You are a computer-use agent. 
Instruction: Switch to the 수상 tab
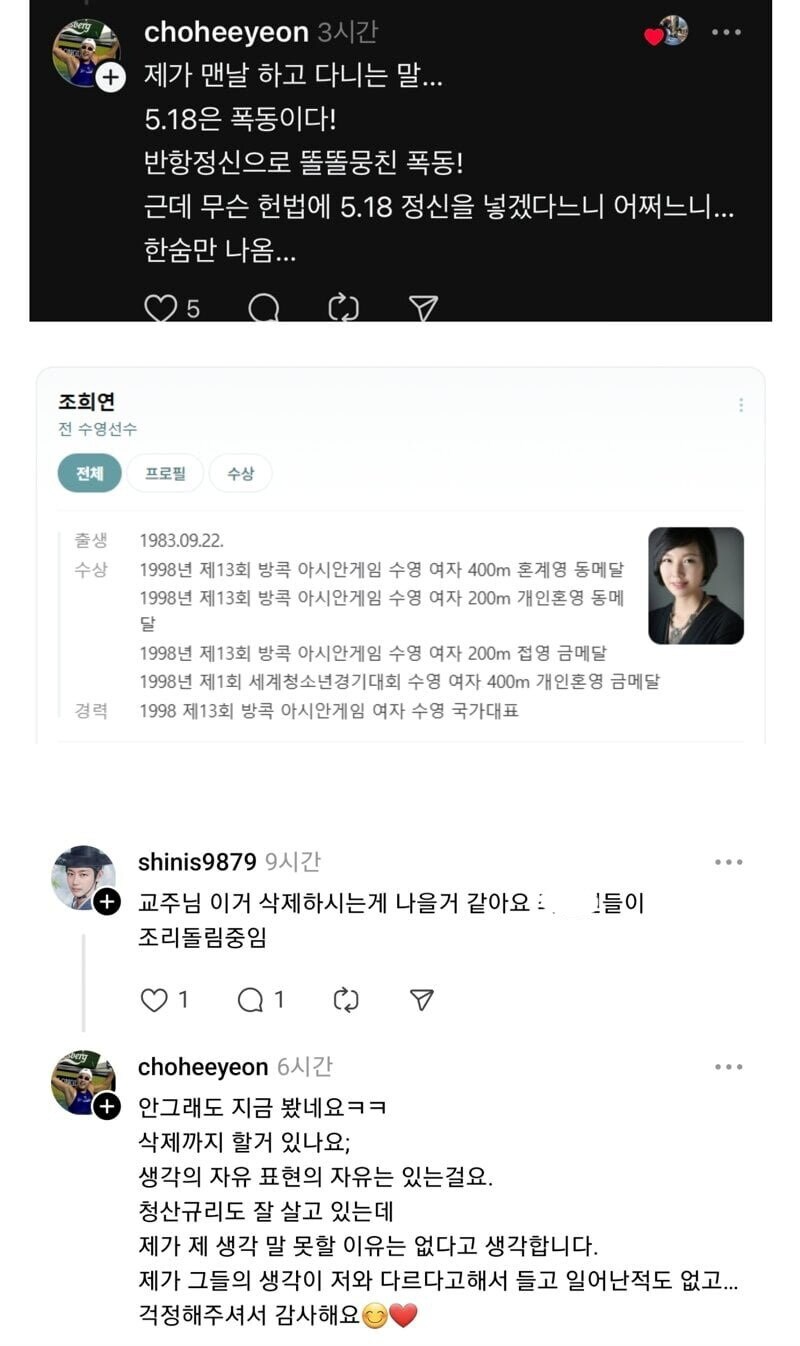(239, 472)
